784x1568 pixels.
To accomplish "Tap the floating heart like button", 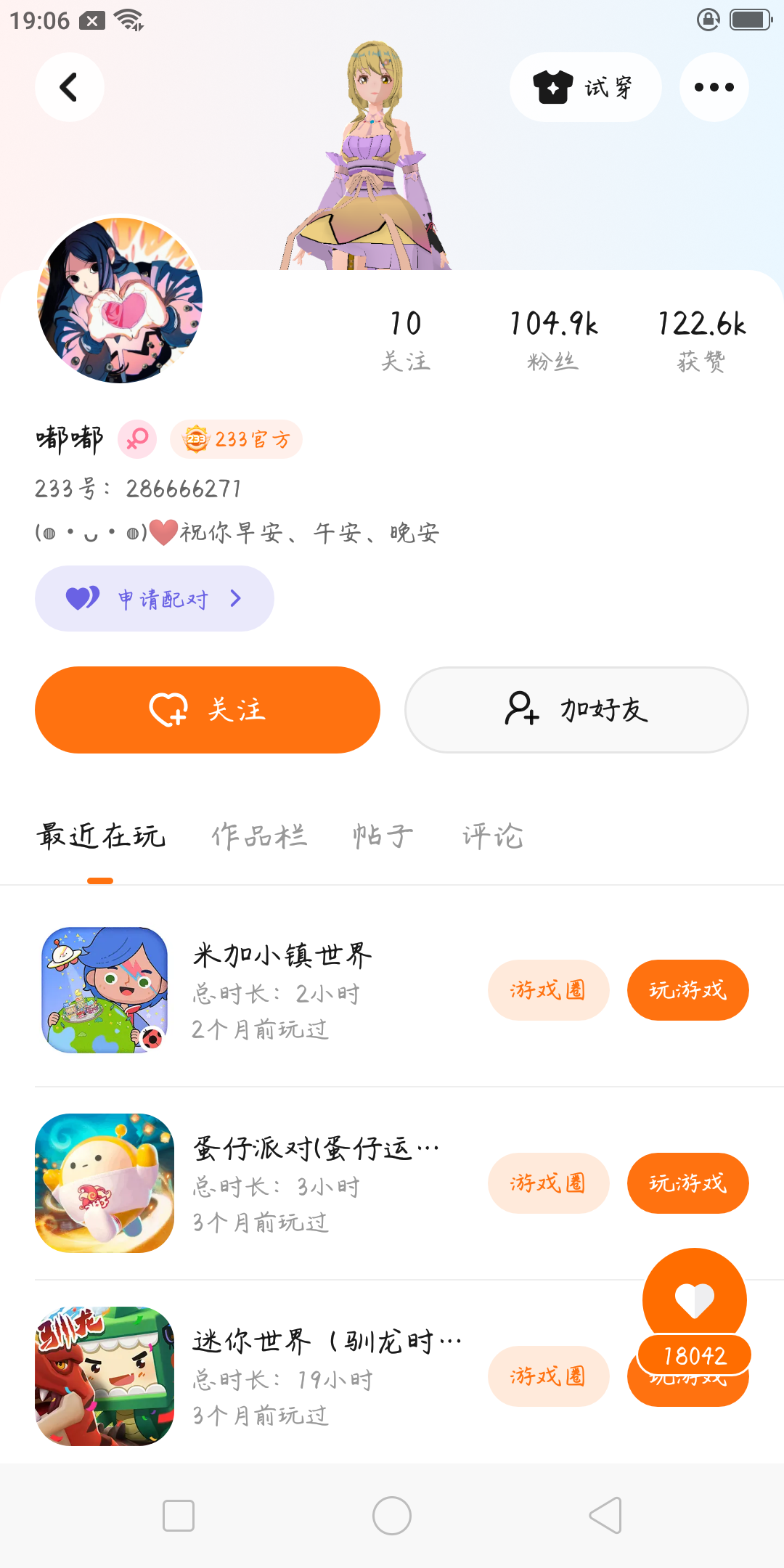I will (x=695, y=1299).
